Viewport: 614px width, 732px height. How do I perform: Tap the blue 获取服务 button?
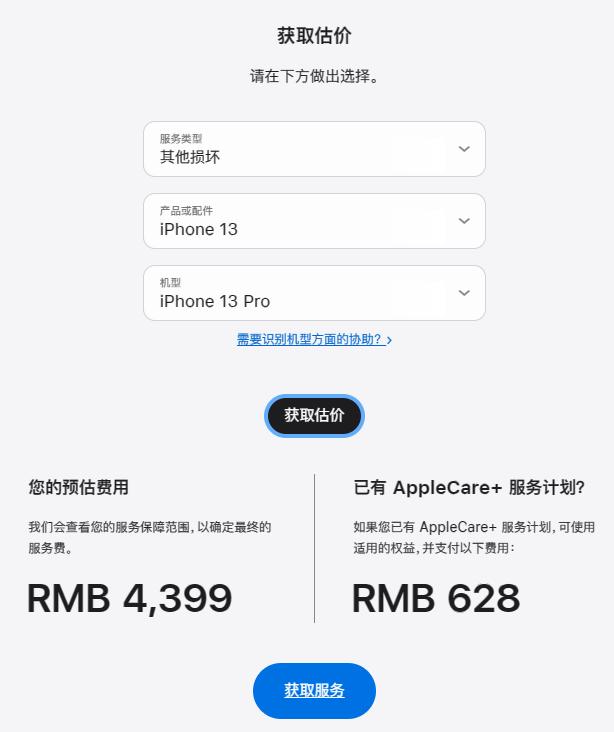point(314,691)
